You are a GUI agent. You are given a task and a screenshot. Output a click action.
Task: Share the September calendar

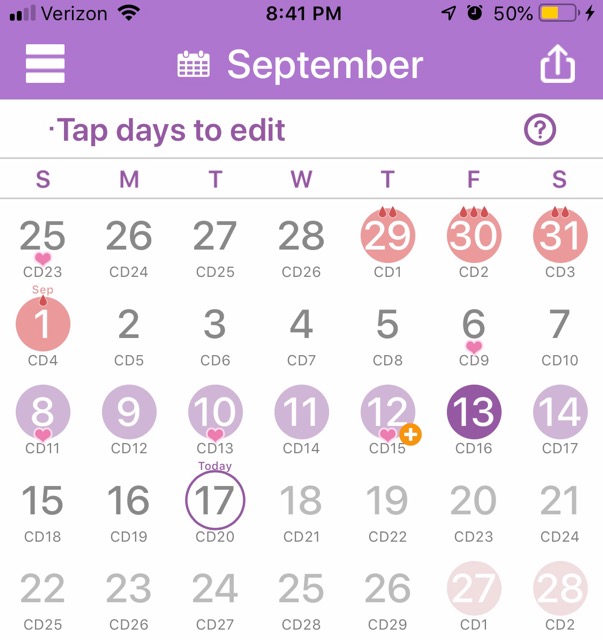[x=558, y=65]
